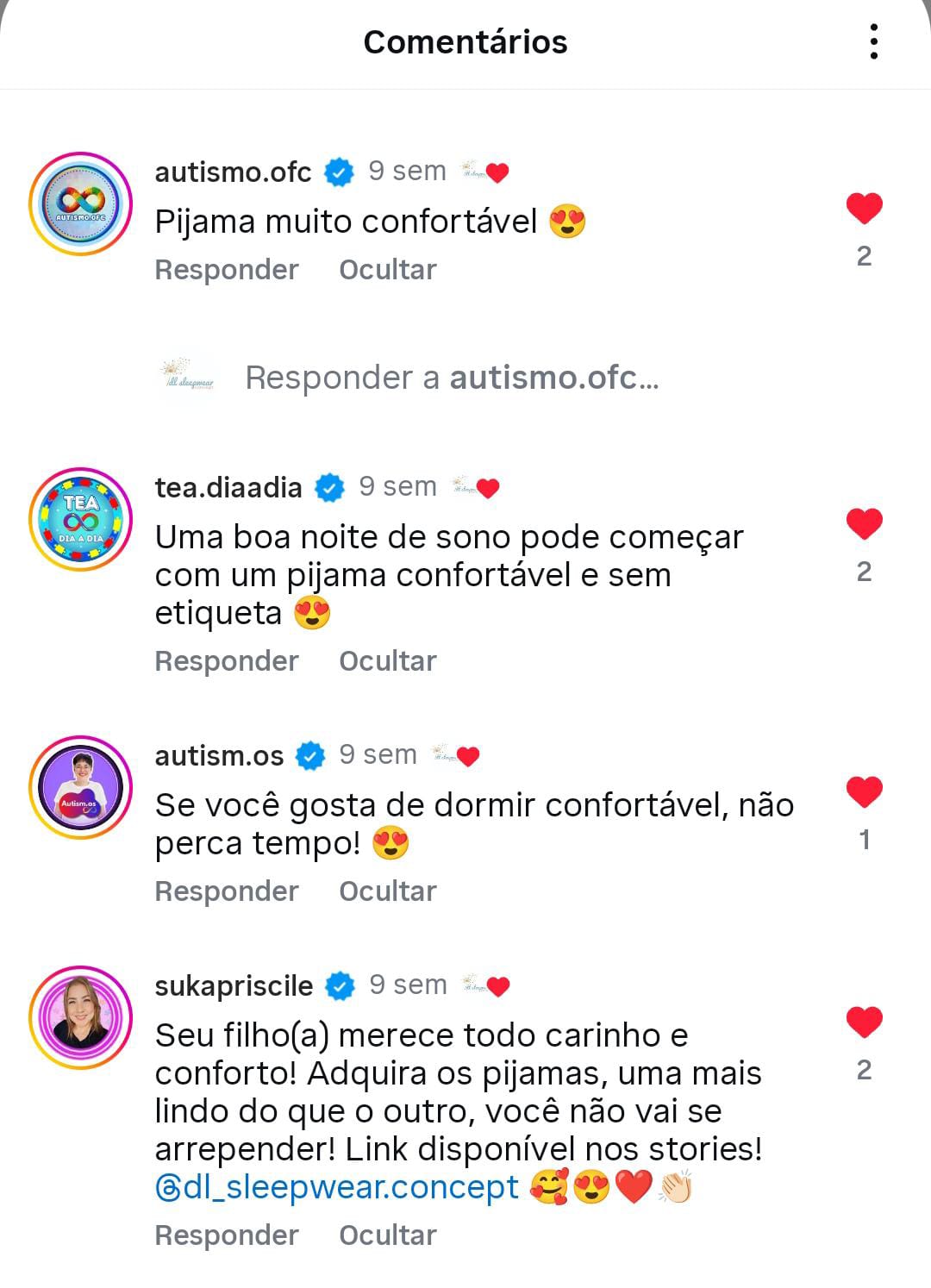
Task: Tap the heart on tea.diaadia's comment
Action: [864, 524]
